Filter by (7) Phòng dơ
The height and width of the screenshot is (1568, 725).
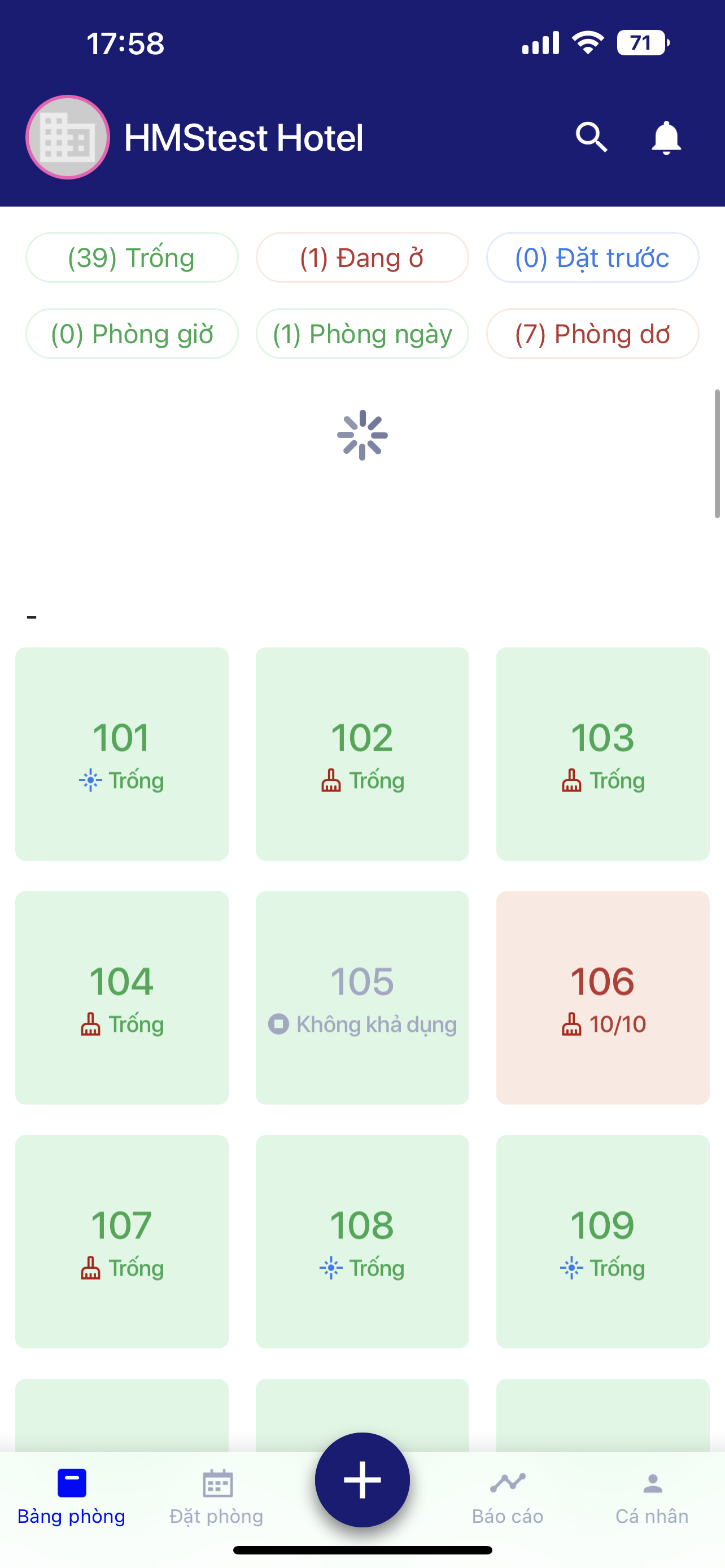(592, 334)
